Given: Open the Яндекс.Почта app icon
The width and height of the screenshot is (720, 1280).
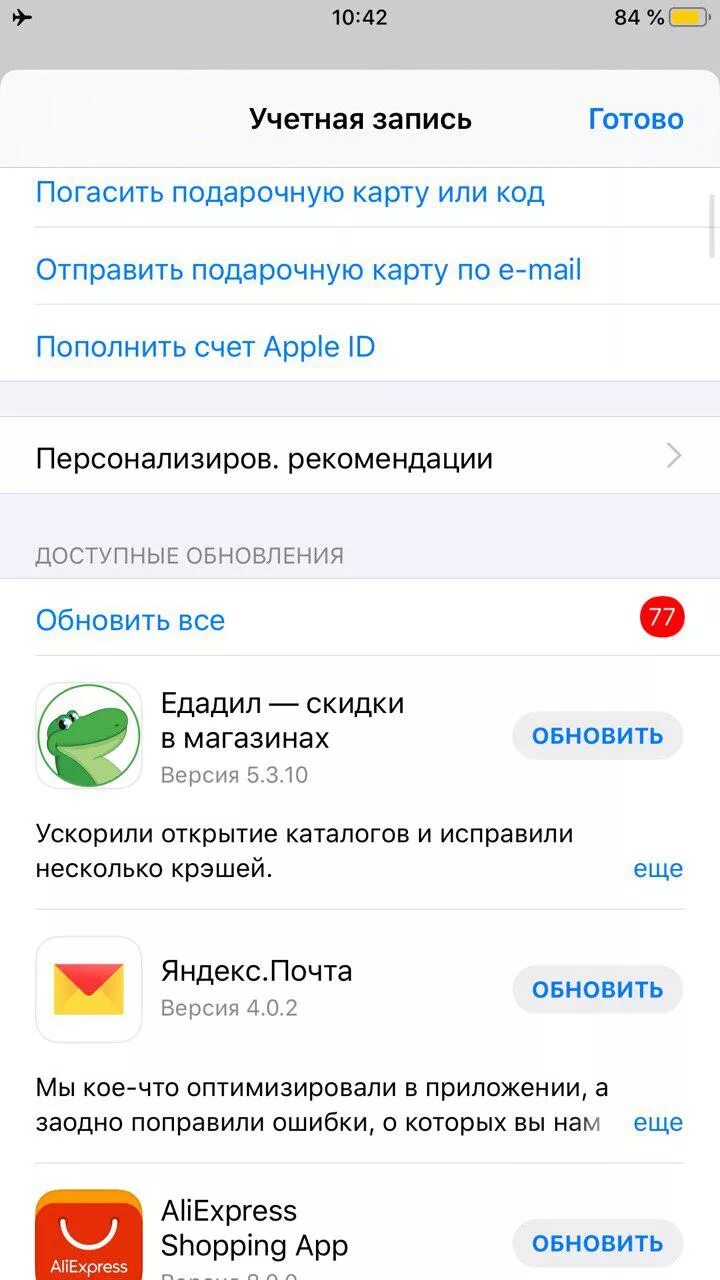Looking at the screenshot, I should click(x=89, y=990).
